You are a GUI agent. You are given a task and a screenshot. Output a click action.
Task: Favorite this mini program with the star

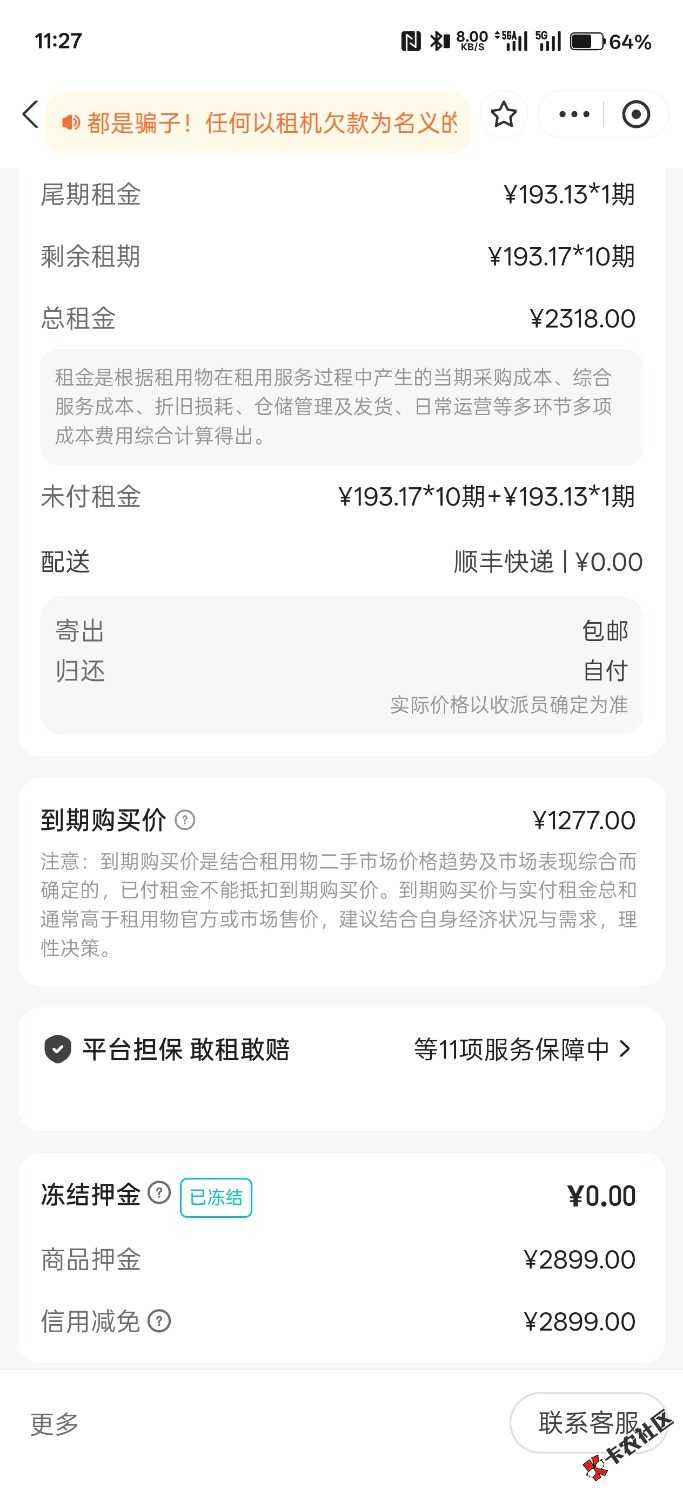[x=504, y=115]
